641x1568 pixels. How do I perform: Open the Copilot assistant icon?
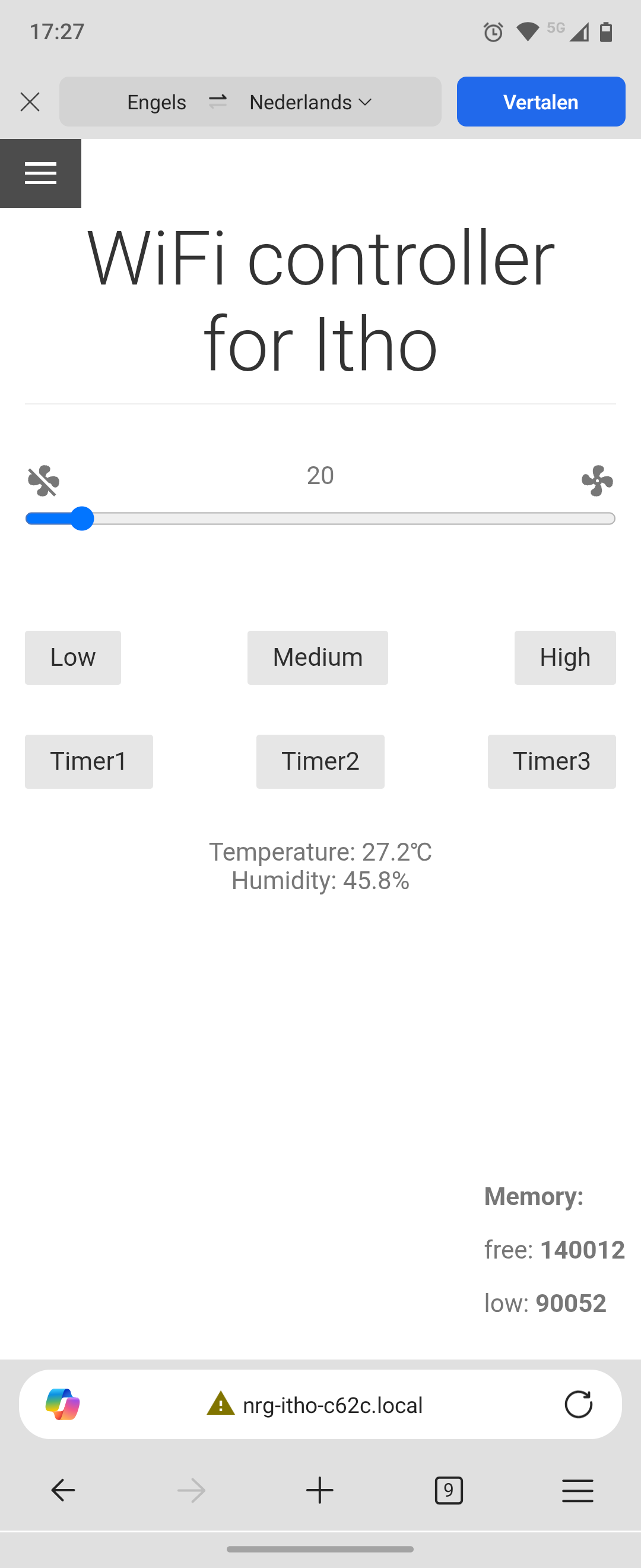coord(63,1404)
